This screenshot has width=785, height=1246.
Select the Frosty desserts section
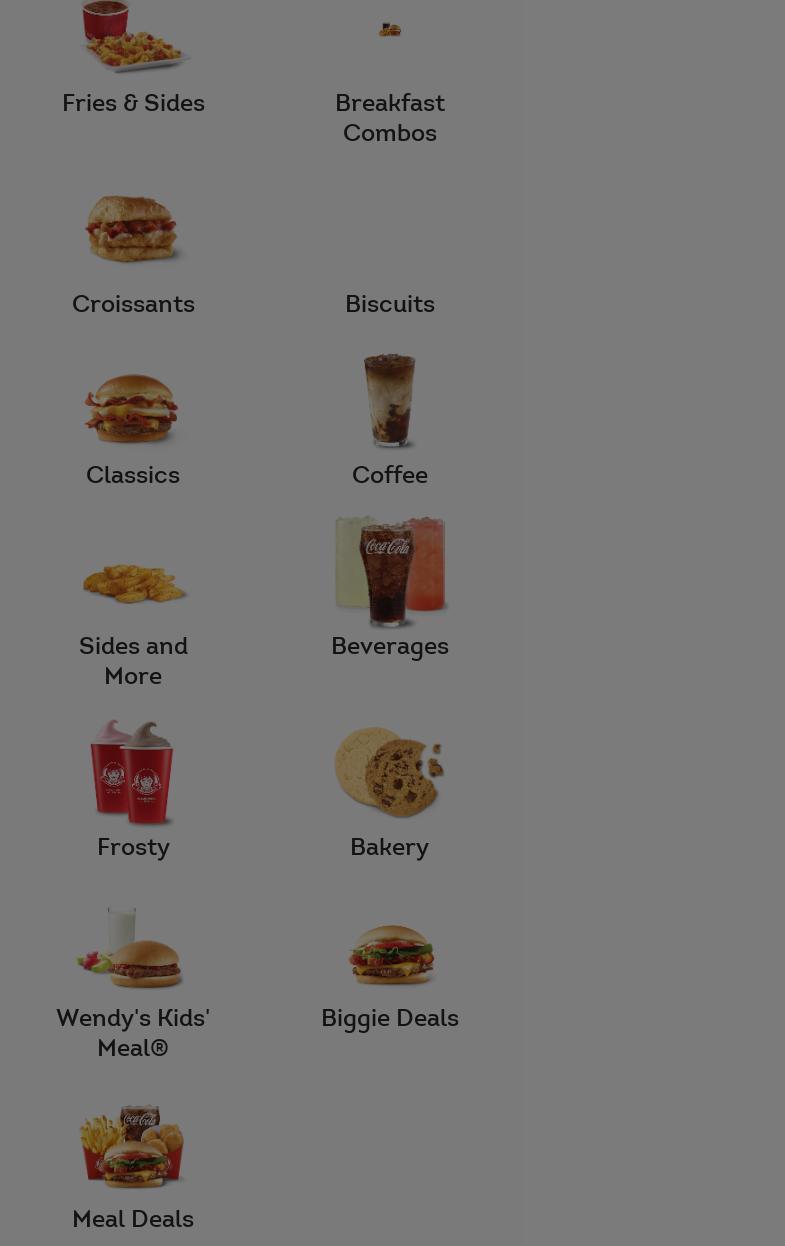pyautogui.click(x=133, y=848)
